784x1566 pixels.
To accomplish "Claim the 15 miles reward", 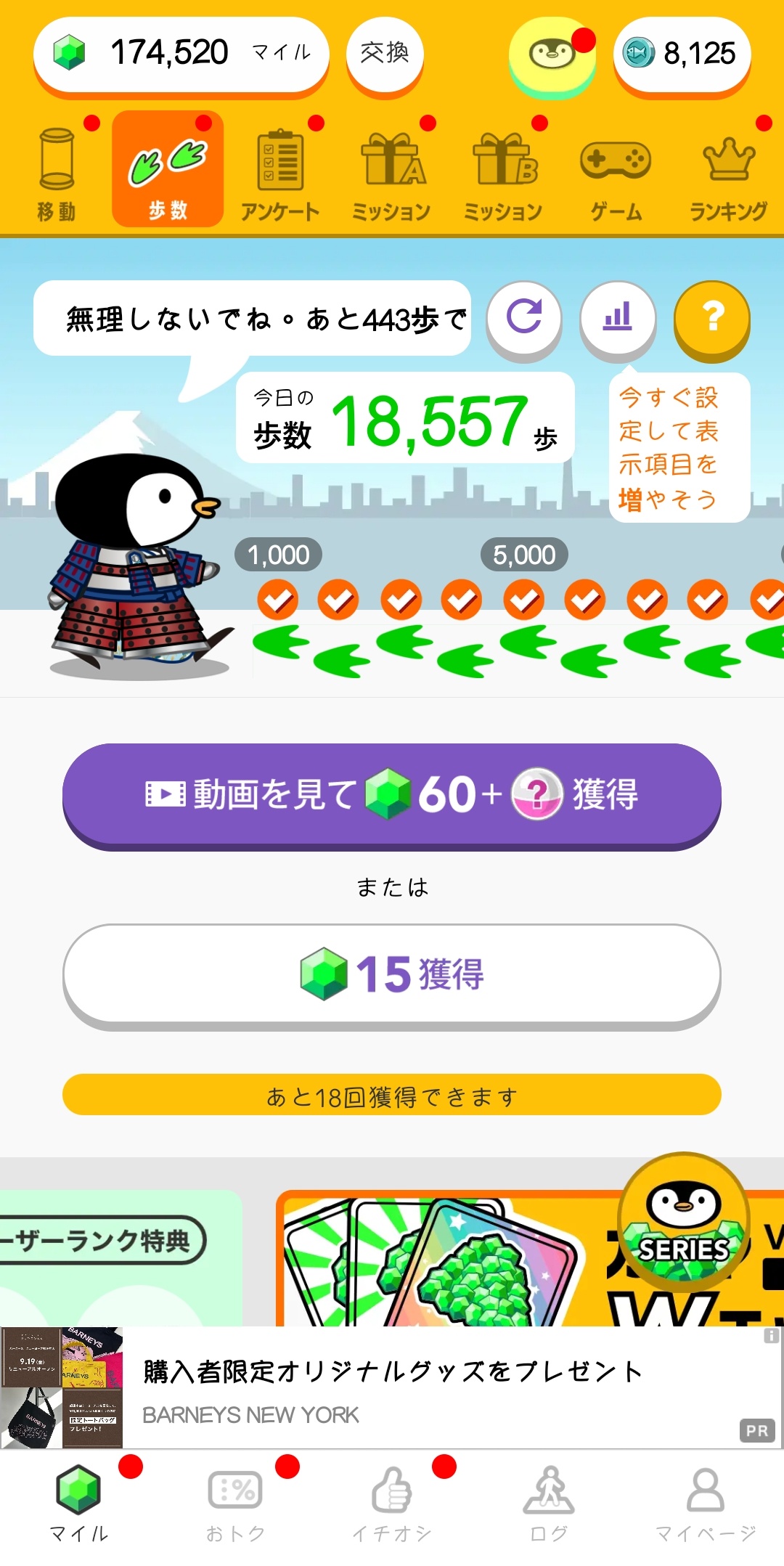I will 392,973.
